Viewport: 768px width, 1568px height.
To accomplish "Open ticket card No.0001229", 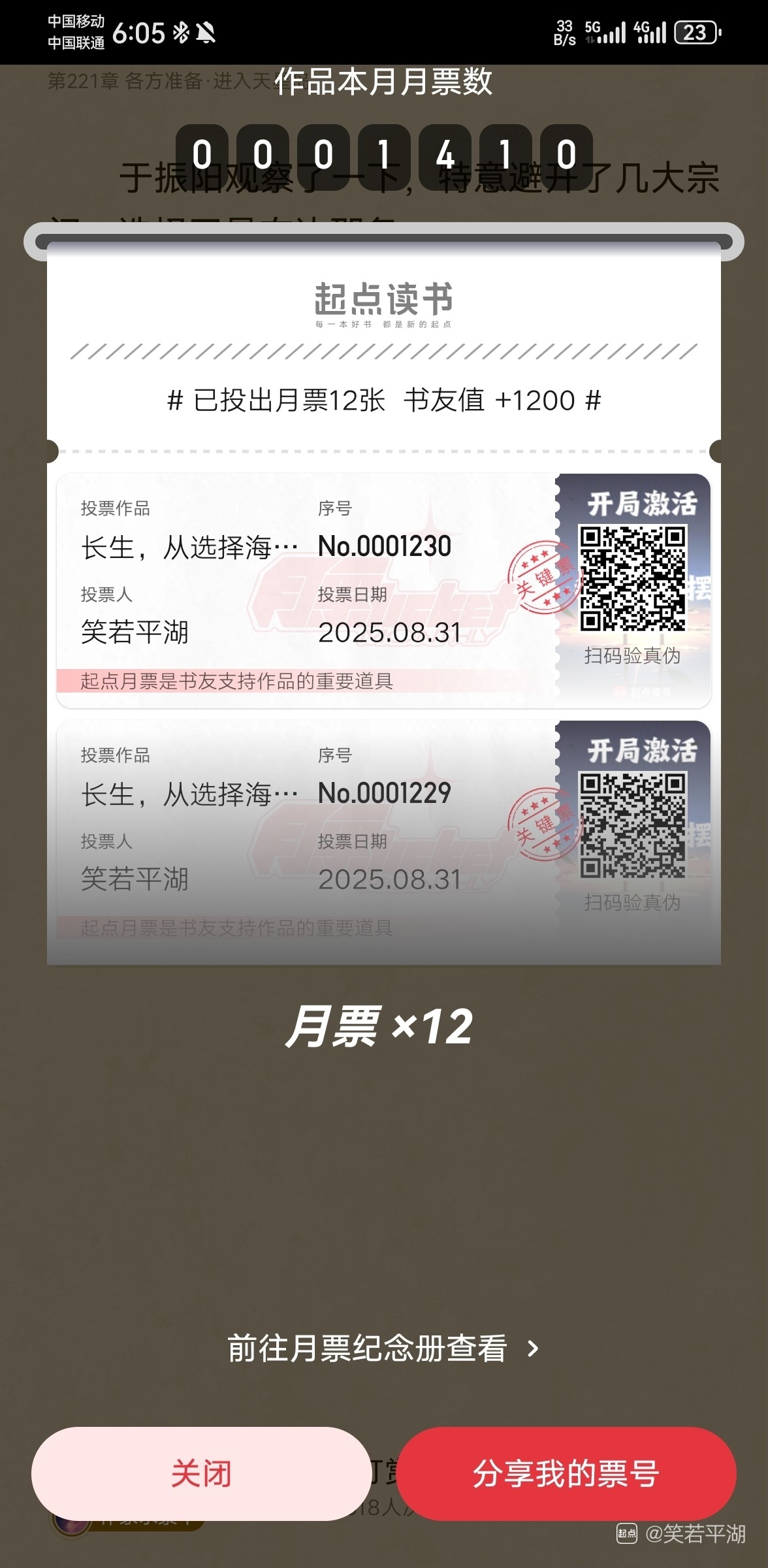I will pyautogui.click(x=307, y=836).
